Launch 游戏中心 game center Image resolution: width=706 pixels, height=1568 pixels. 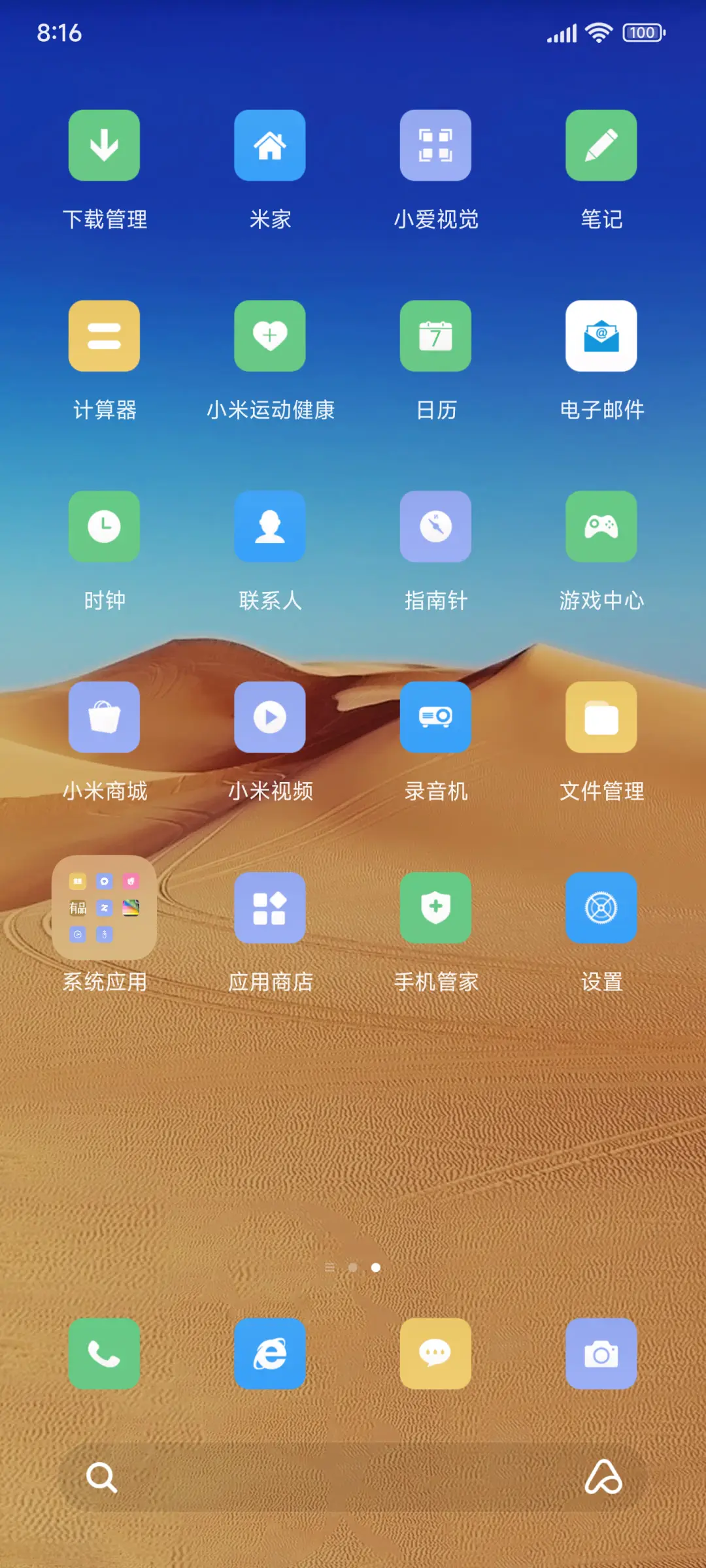point(601,527)
